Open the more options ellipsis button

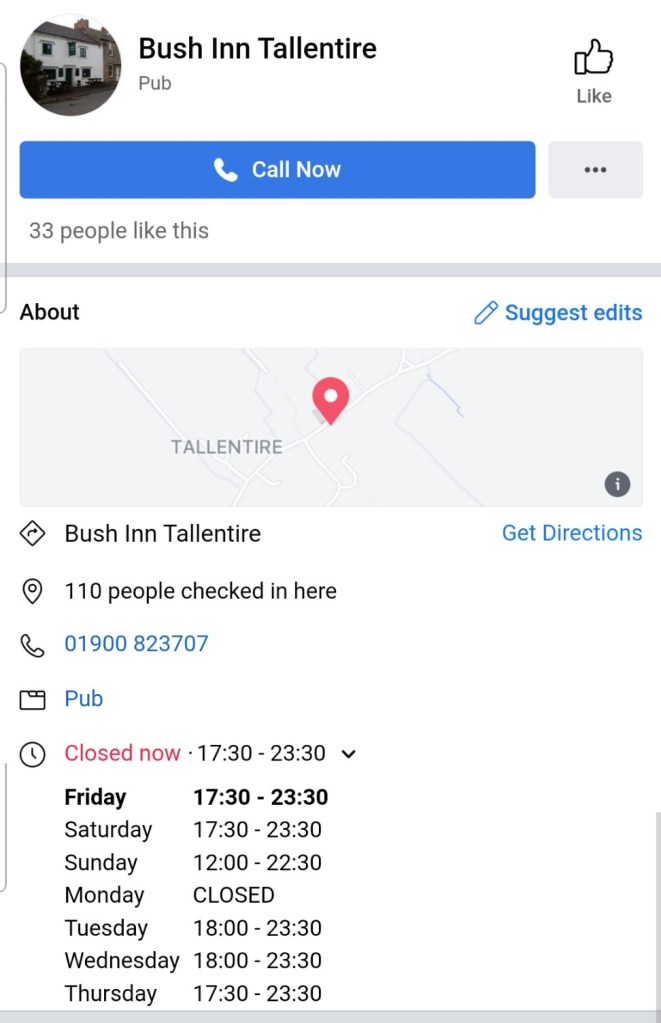click(x=595, y=170)
